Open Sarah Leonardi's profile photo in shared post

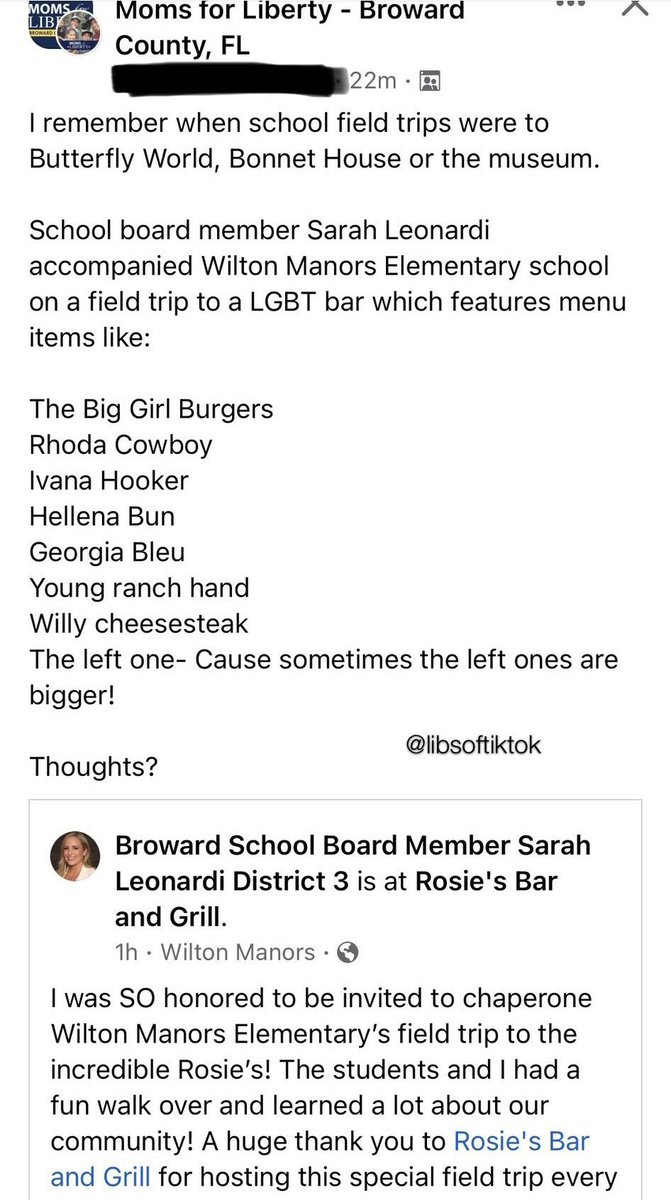click(x=74, y=856)
